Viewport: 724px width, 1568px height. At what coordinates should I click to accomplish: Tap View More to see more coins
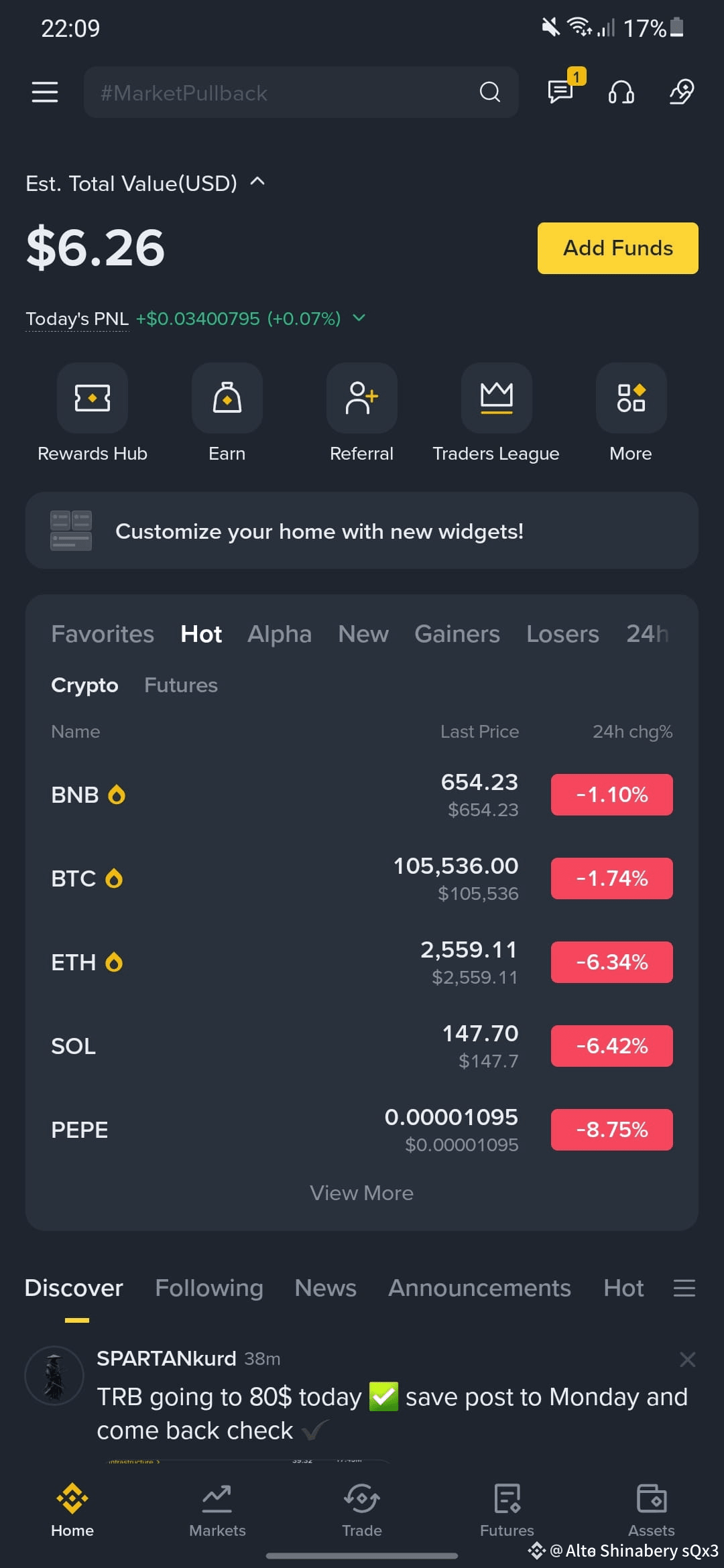click(361, 1193)
